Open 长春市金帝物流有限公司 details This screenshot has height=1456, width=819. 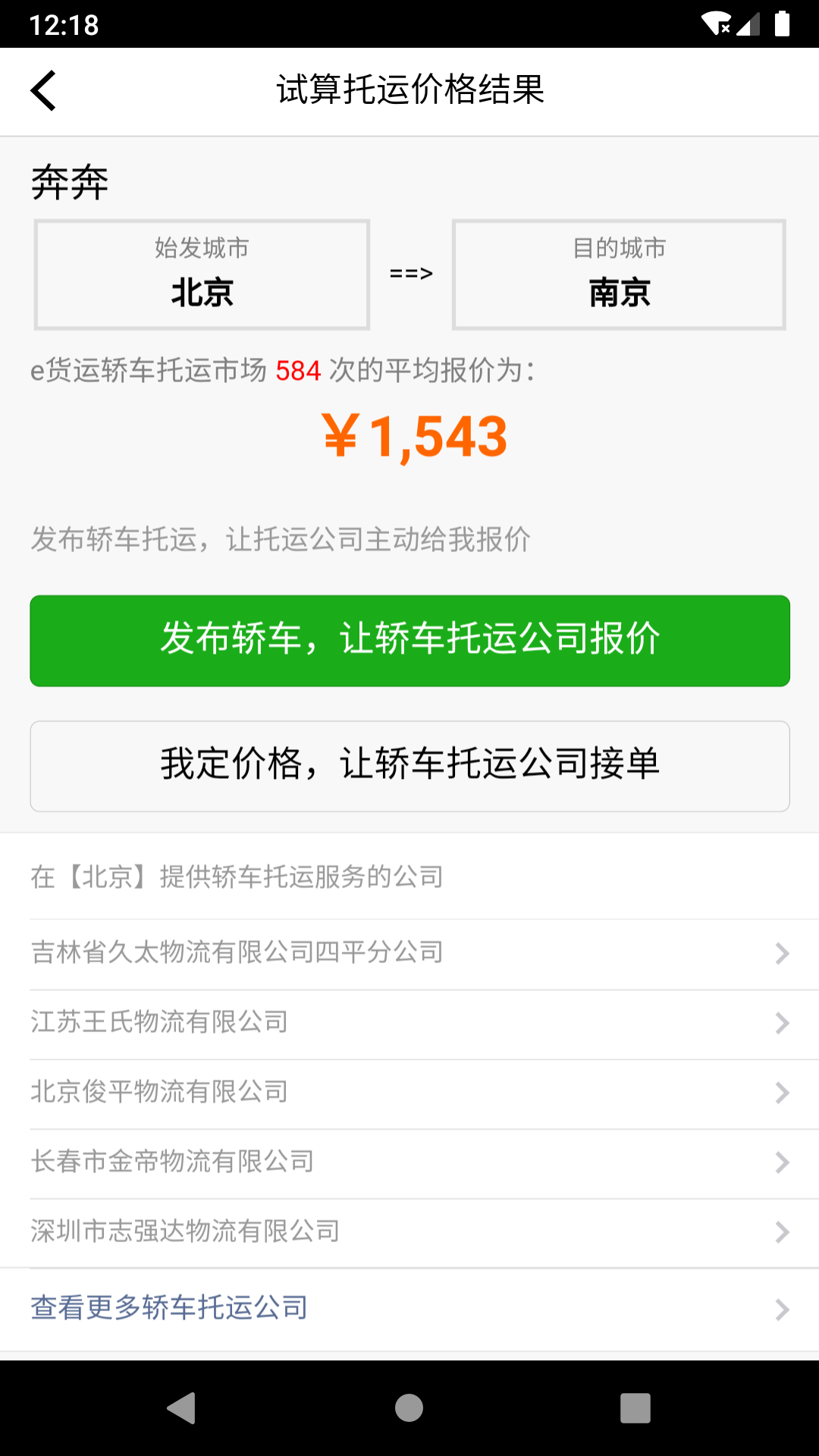[x=409, y=1162]
